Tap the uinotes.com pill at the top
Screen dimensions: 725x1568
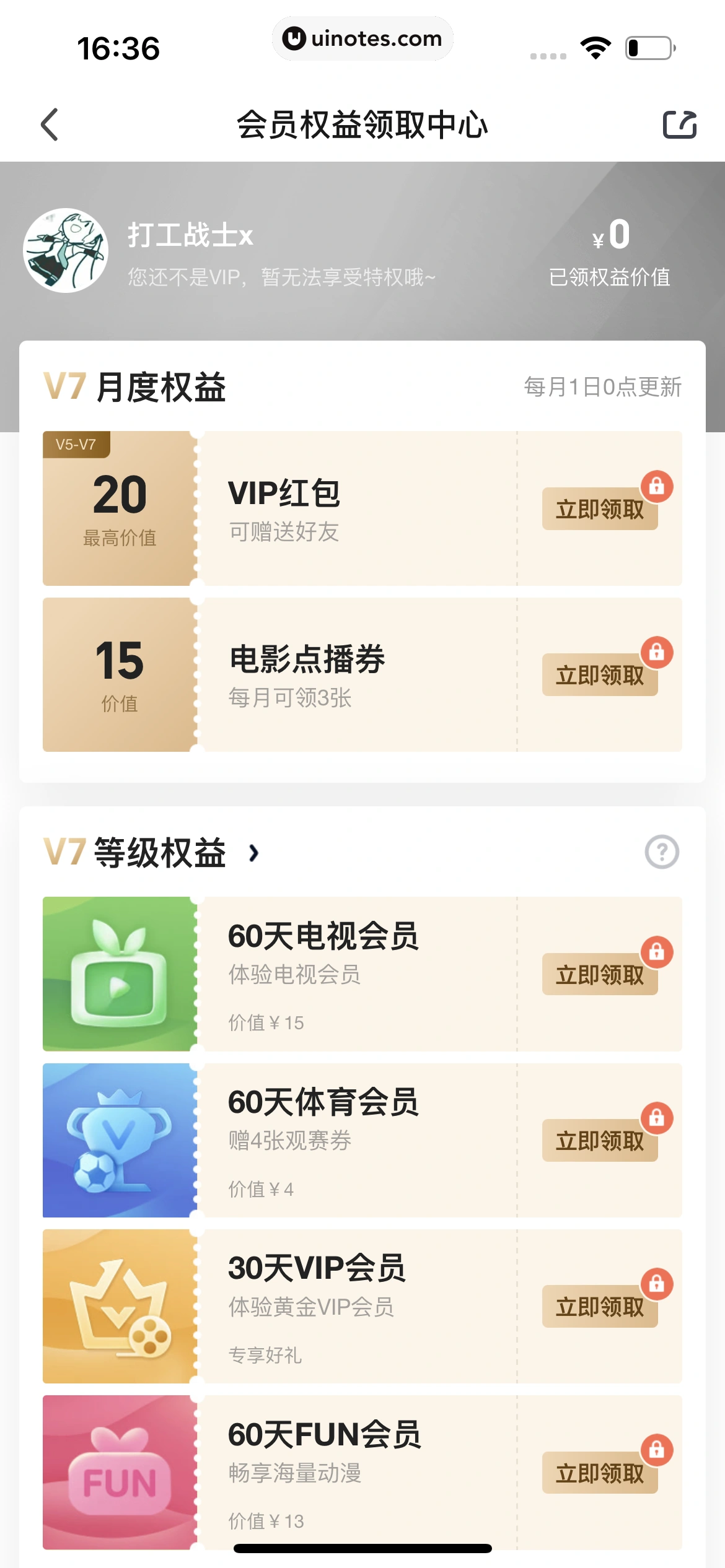(362, 38)
